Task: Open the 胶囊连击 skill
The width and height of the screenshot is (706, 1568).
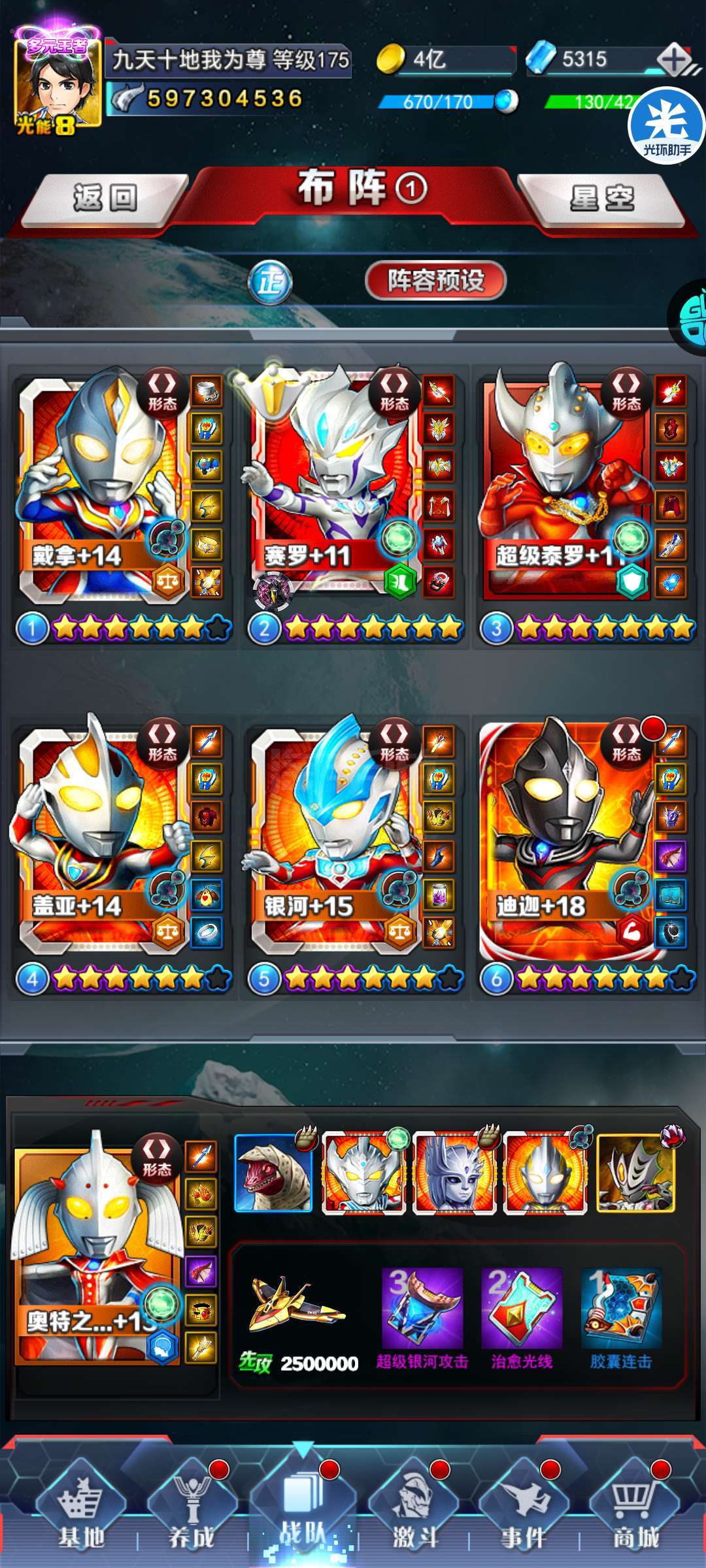Action: [x=621, y=1318]
